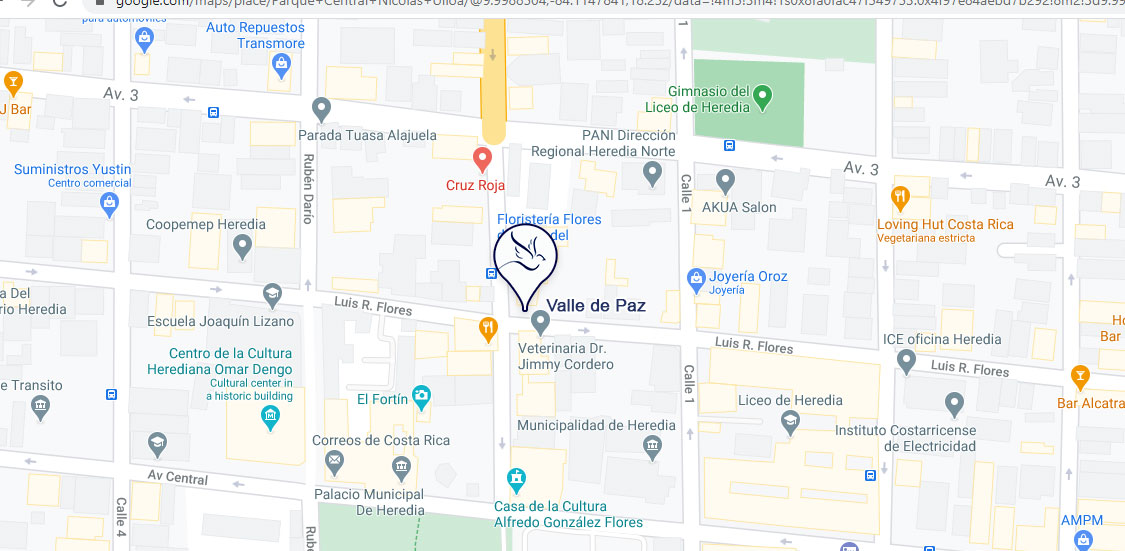Tap the PANI Dirección Regional pin
Viewport: 1125px width, 551px height.
pos(653,175)
